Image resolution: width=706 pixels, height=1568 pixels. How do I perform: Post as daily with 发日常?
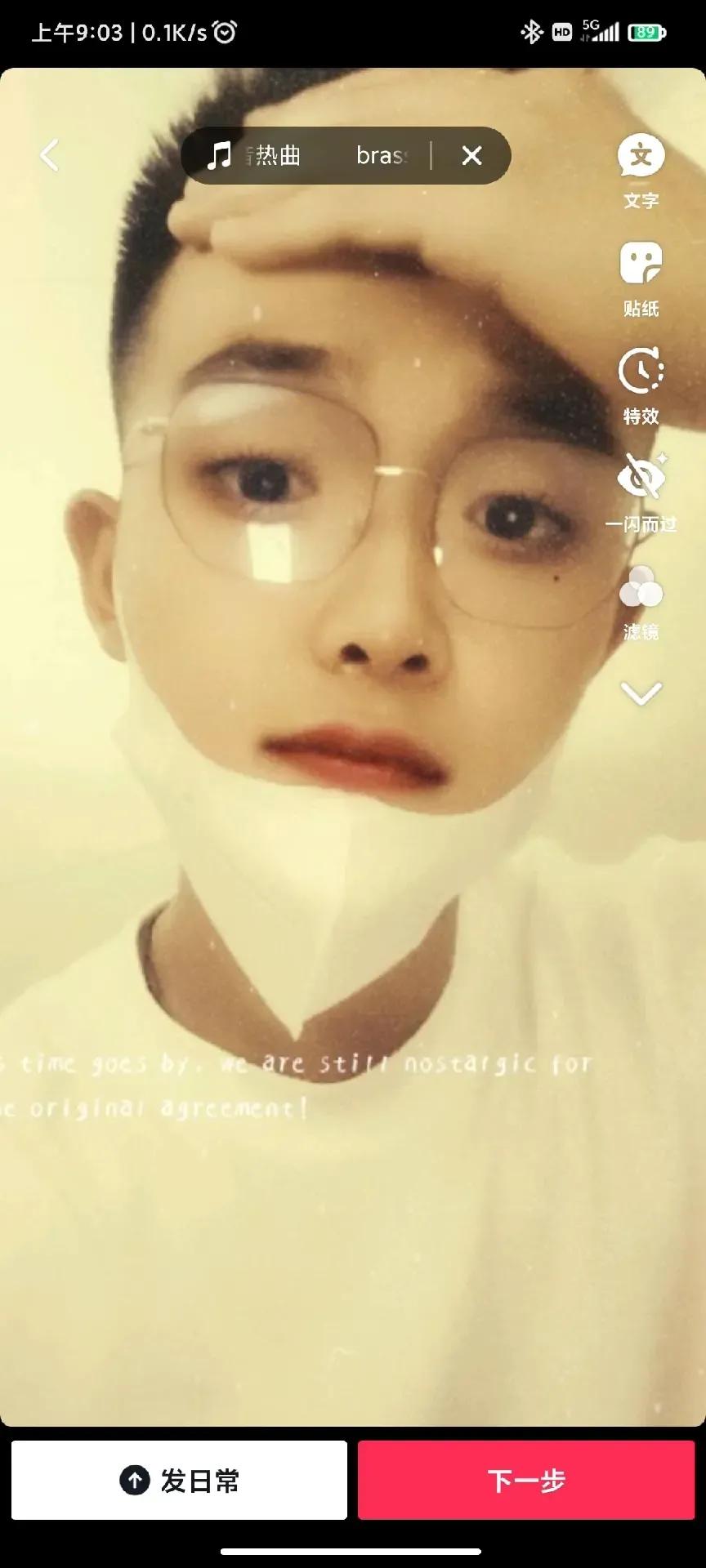179,1481
